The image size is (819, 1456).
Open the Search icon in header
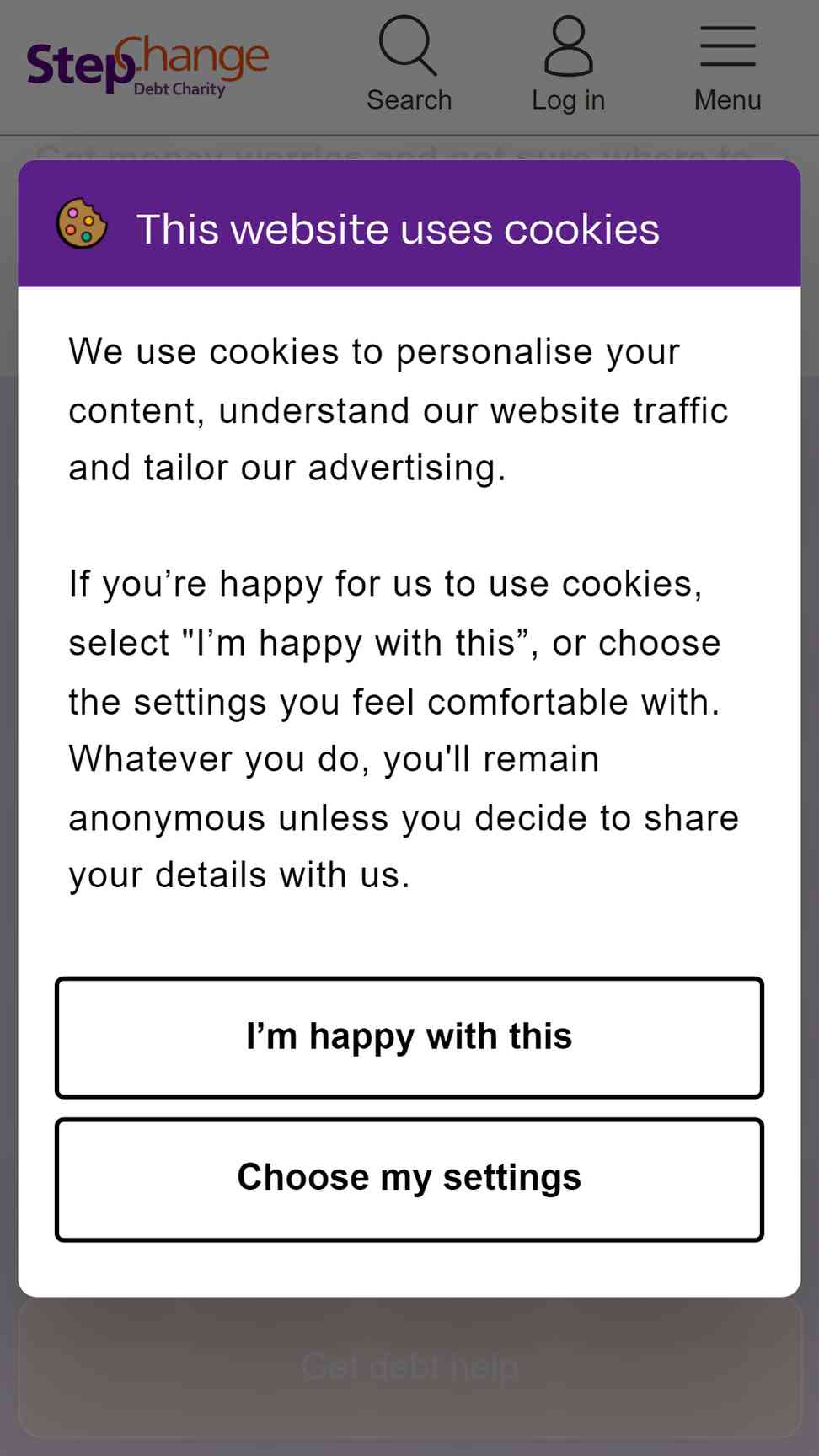pos(409,65)
